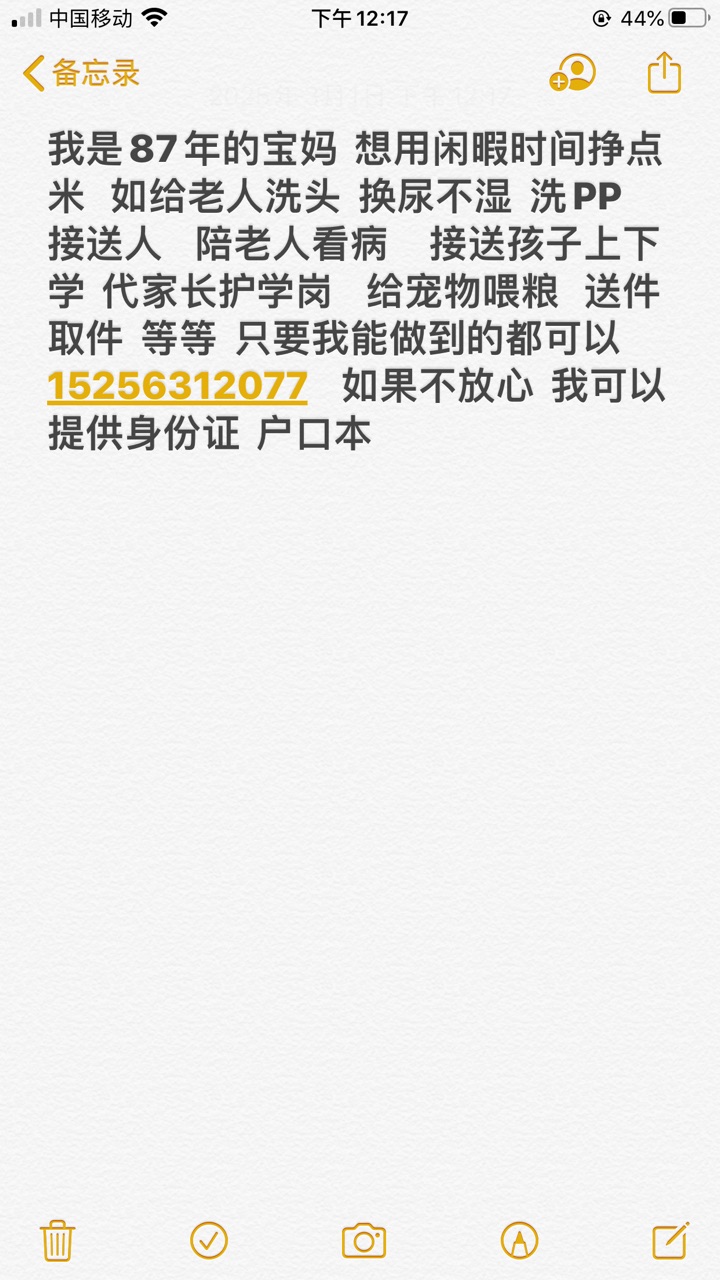Delete this note with trash icon

57,1240
